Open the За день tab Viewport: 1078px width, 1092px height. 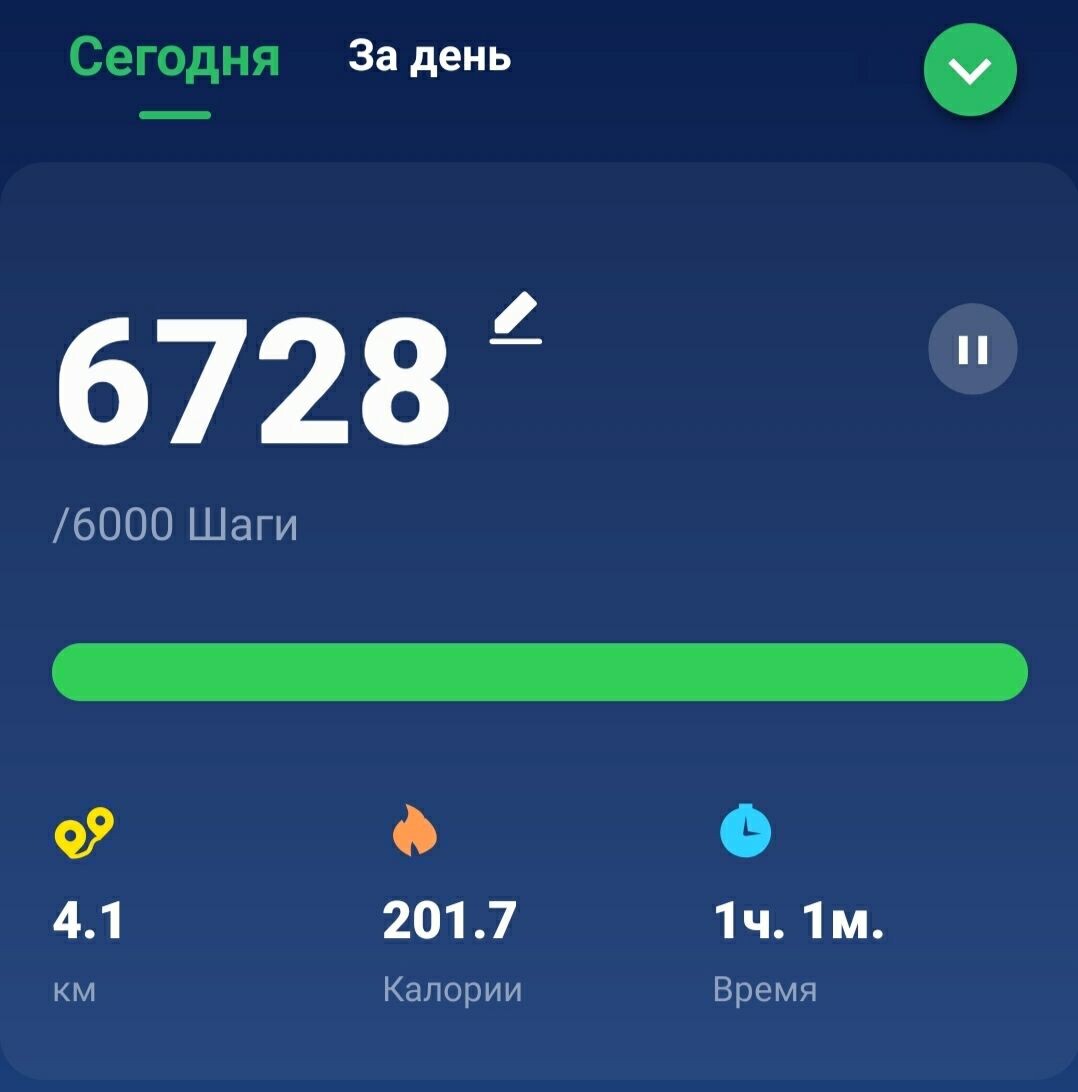point(430,56)
